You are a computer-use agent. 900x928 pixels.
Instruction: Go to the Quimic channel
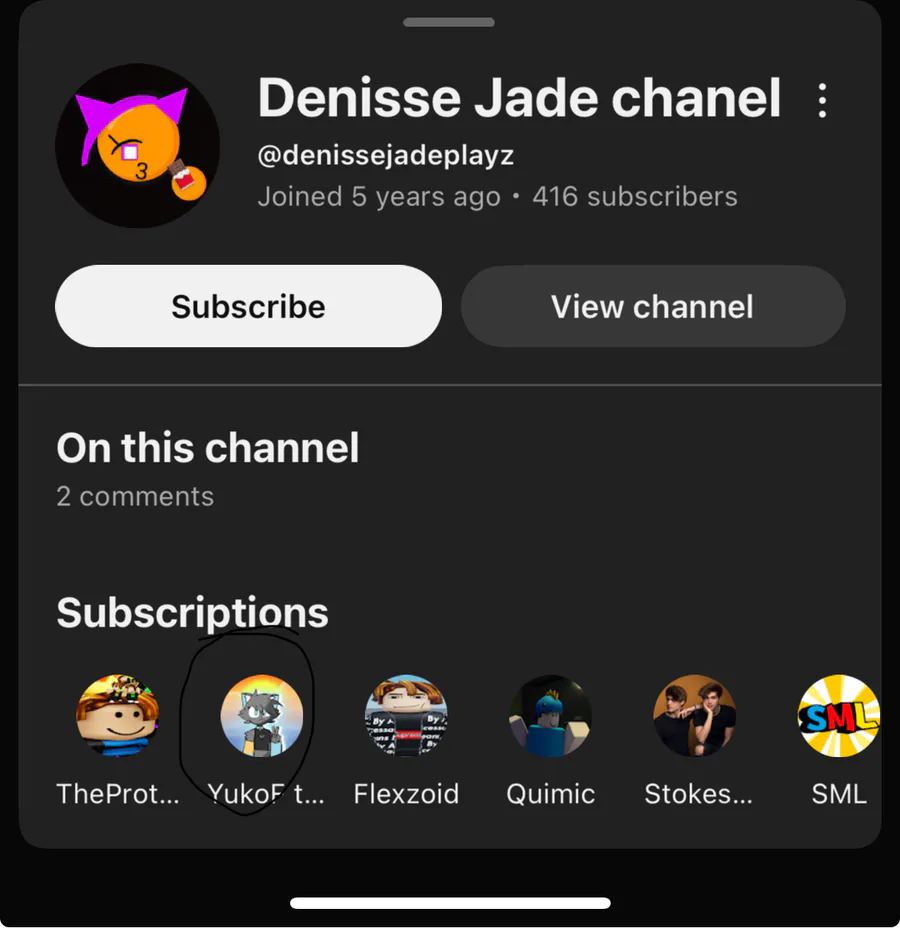coord(550,716)
